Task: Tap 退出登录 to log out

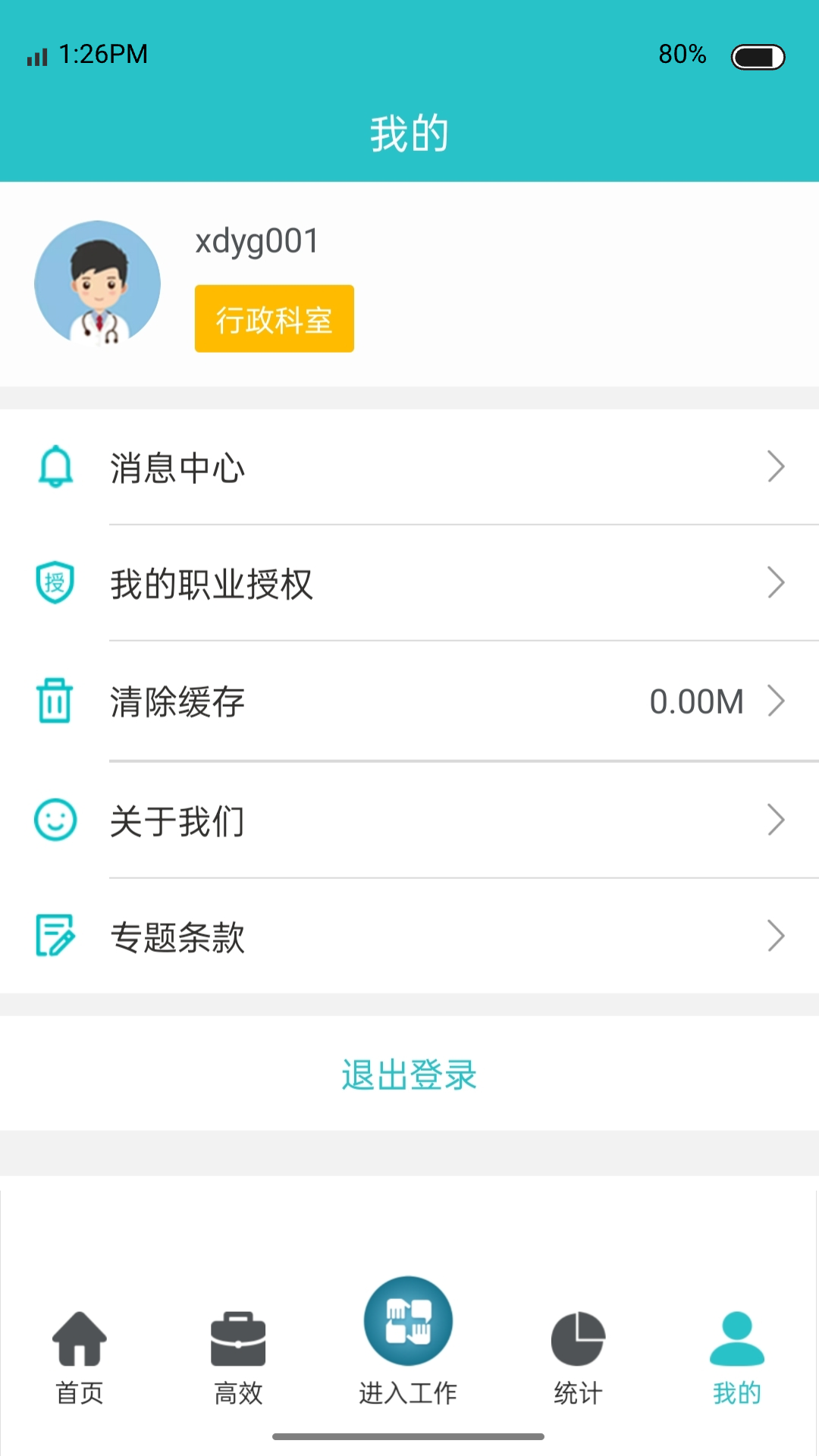Action: [x=409, y=1074]
